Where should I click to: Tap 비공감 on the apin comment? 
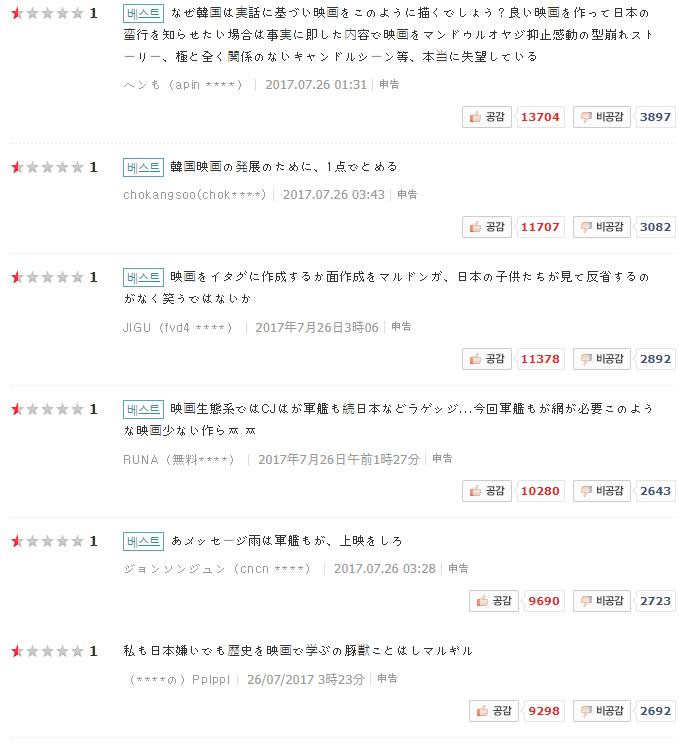pos(602,117)
